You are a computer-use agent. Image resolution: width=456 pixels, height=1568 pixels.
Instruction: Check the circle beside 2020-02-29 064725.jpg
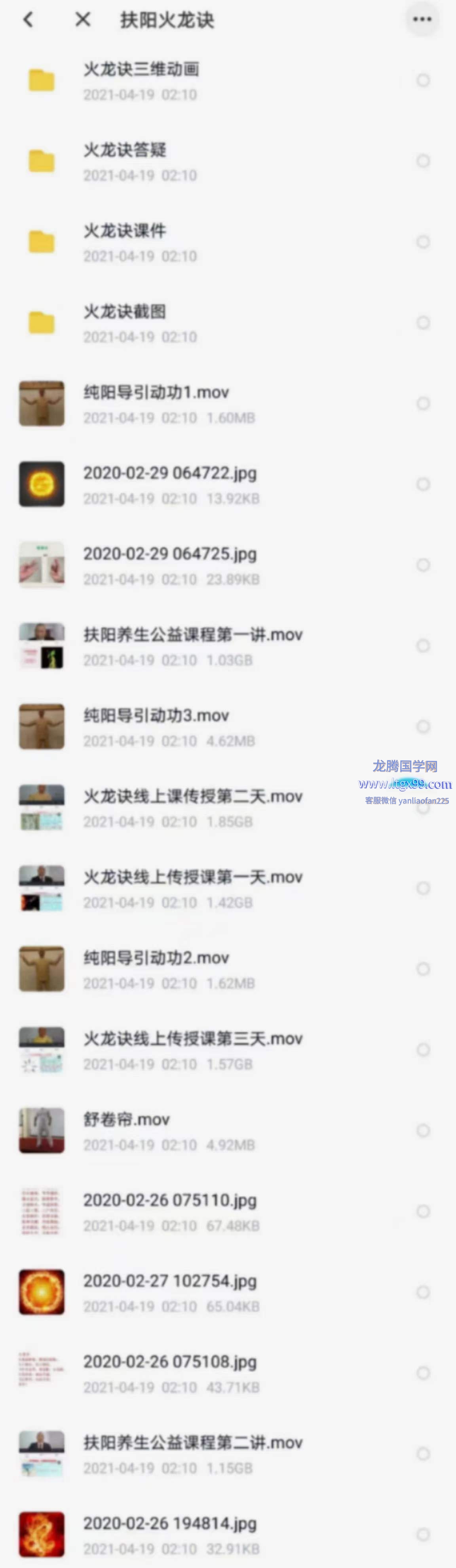[423, 565]
